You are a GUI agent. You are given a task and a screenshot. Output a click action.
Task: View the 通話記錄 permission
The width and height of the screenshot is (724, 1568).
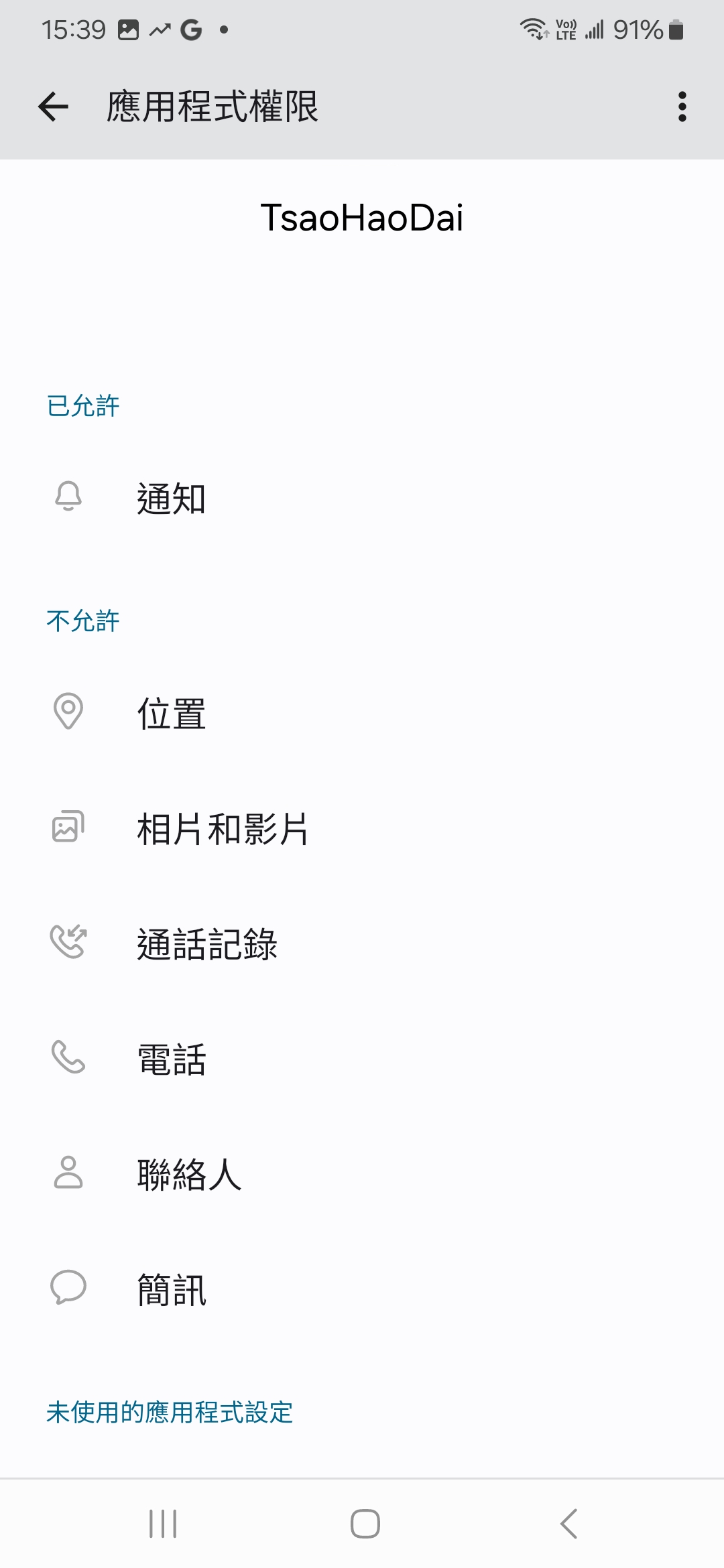pos(206,944)
